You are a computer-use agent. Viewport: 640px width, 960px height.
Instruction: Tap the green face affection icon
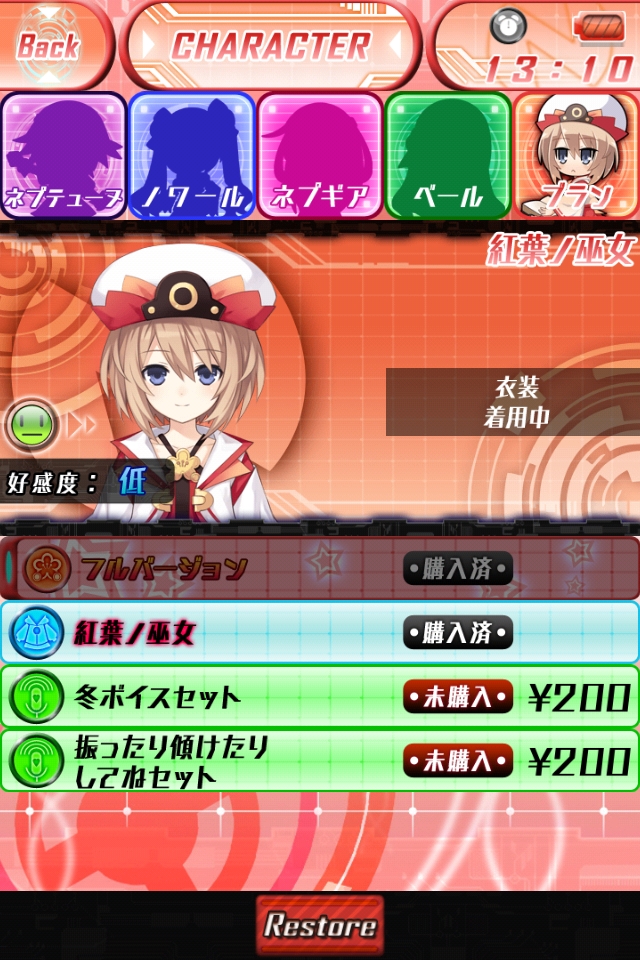pyautogui.click(x=31, y=426)
